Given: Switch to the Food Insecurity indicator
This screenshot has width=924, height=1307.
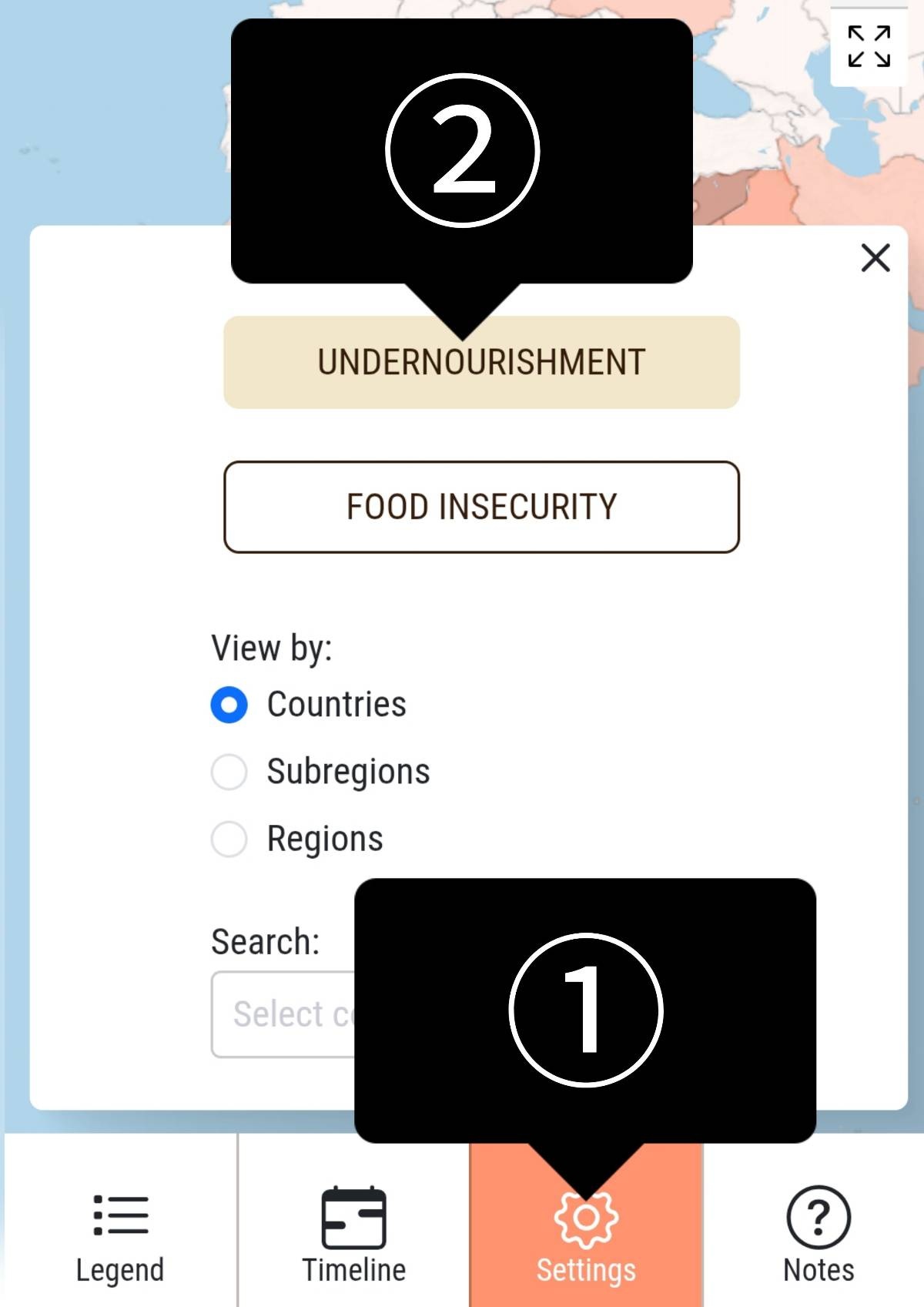Looking at the screenshot, I should point(481,507).
